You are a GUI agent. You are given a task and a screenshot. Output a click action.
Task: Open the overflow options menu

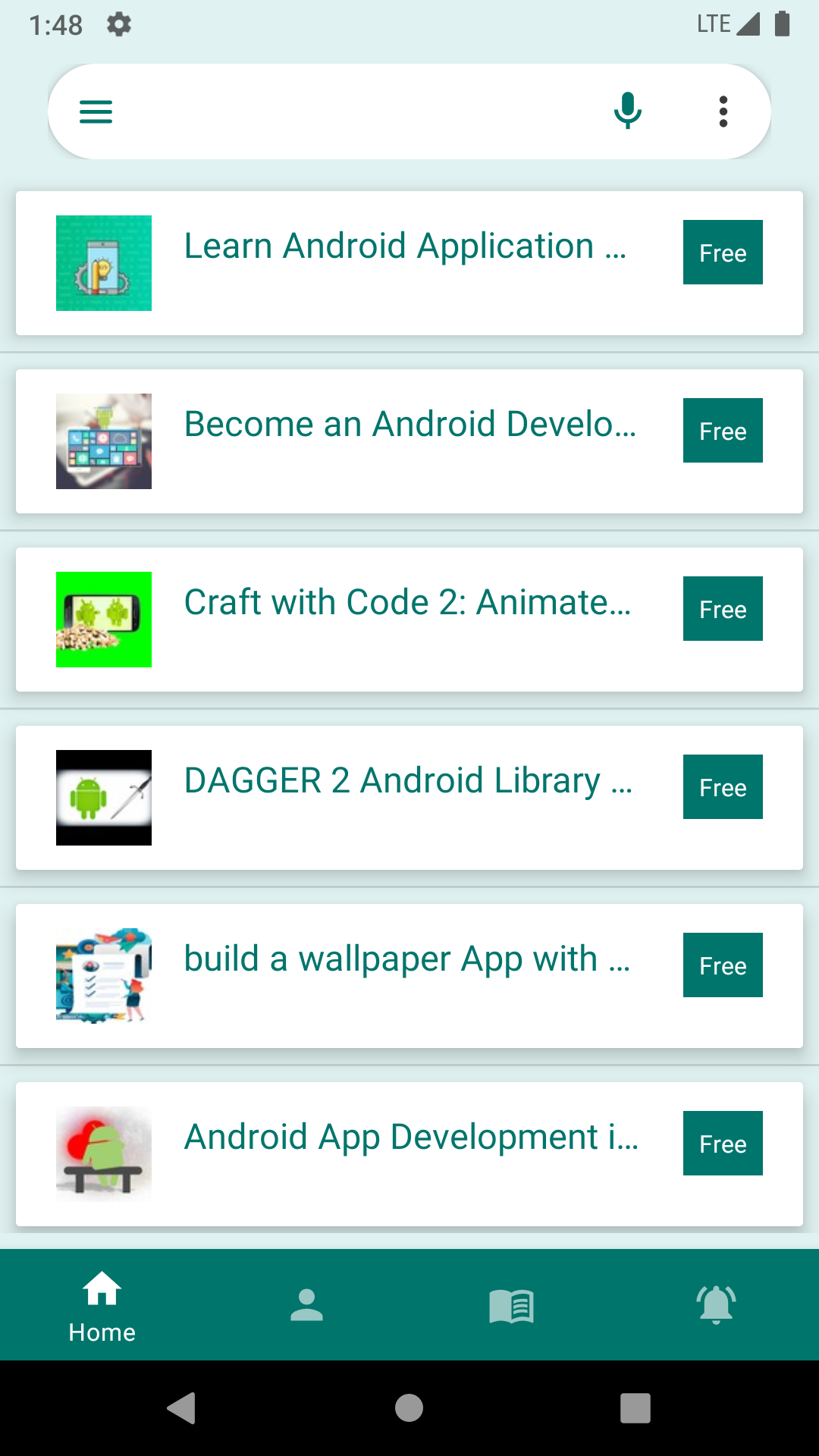(723, 111)
